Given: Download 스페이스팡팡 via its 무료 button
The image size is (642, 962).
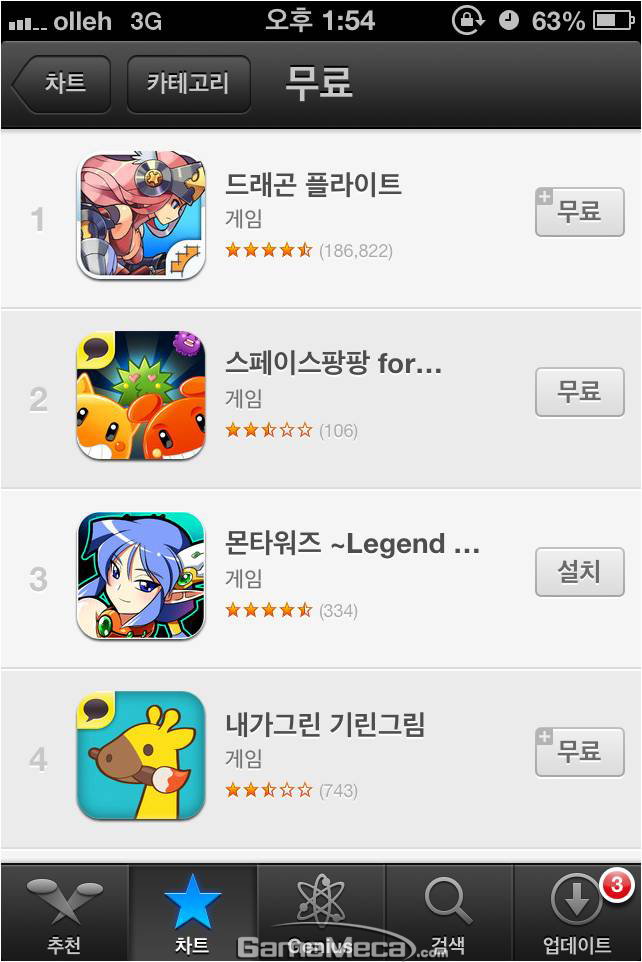Looking at the screenshot, I should pos(579,391).
